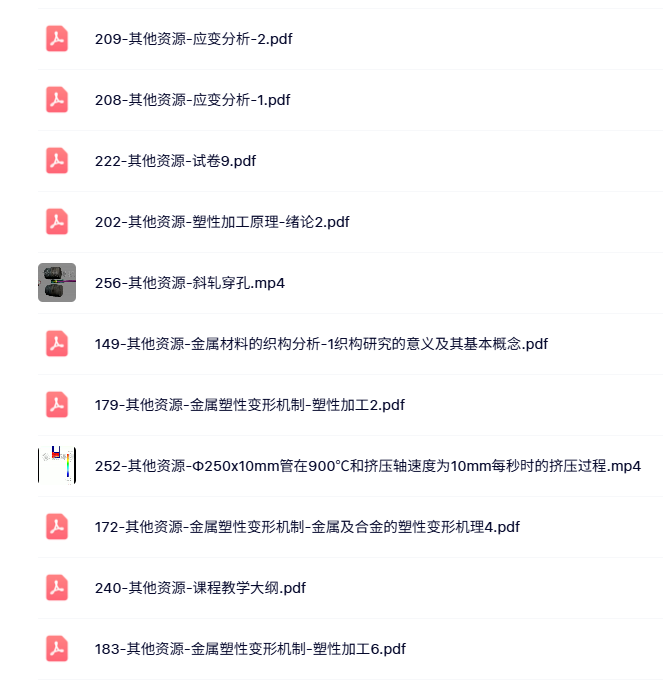
Task: Open 202 塑性加工原理-绪论2.pdf
Action: pyautogui.click(x=221, y=222)
